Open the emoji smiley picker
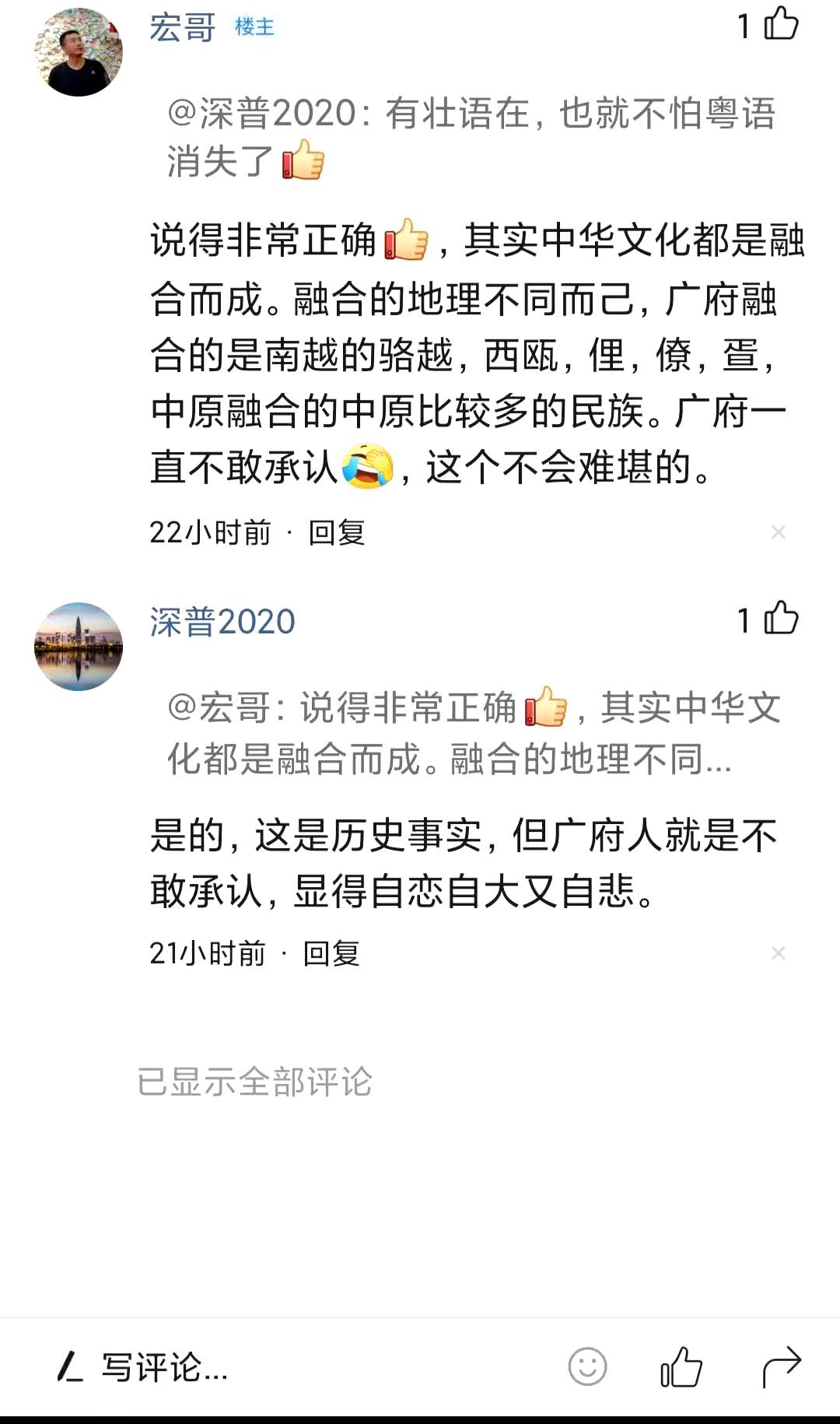Image resolution: width=840 pixels, height=1424 pixels. pyautogui.click(x=587, y=1366)
